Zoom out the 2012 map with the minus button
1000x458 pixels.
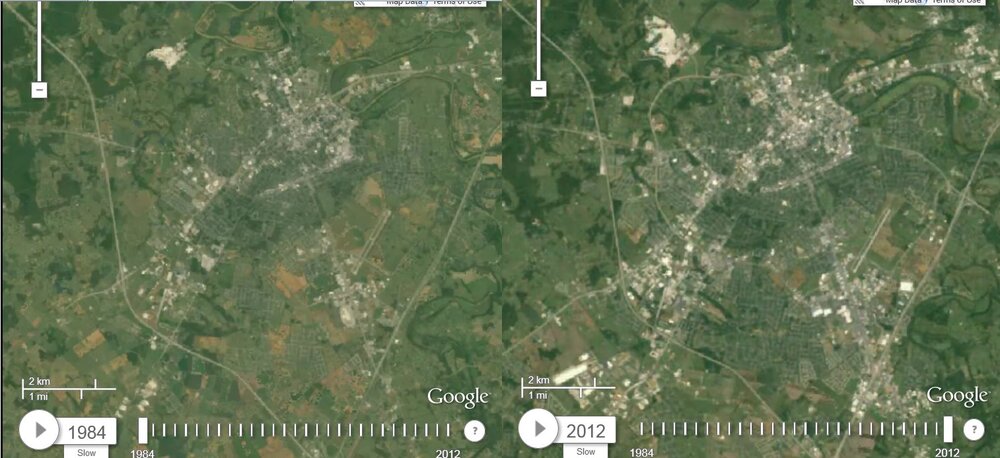click(x=539, y=89)
